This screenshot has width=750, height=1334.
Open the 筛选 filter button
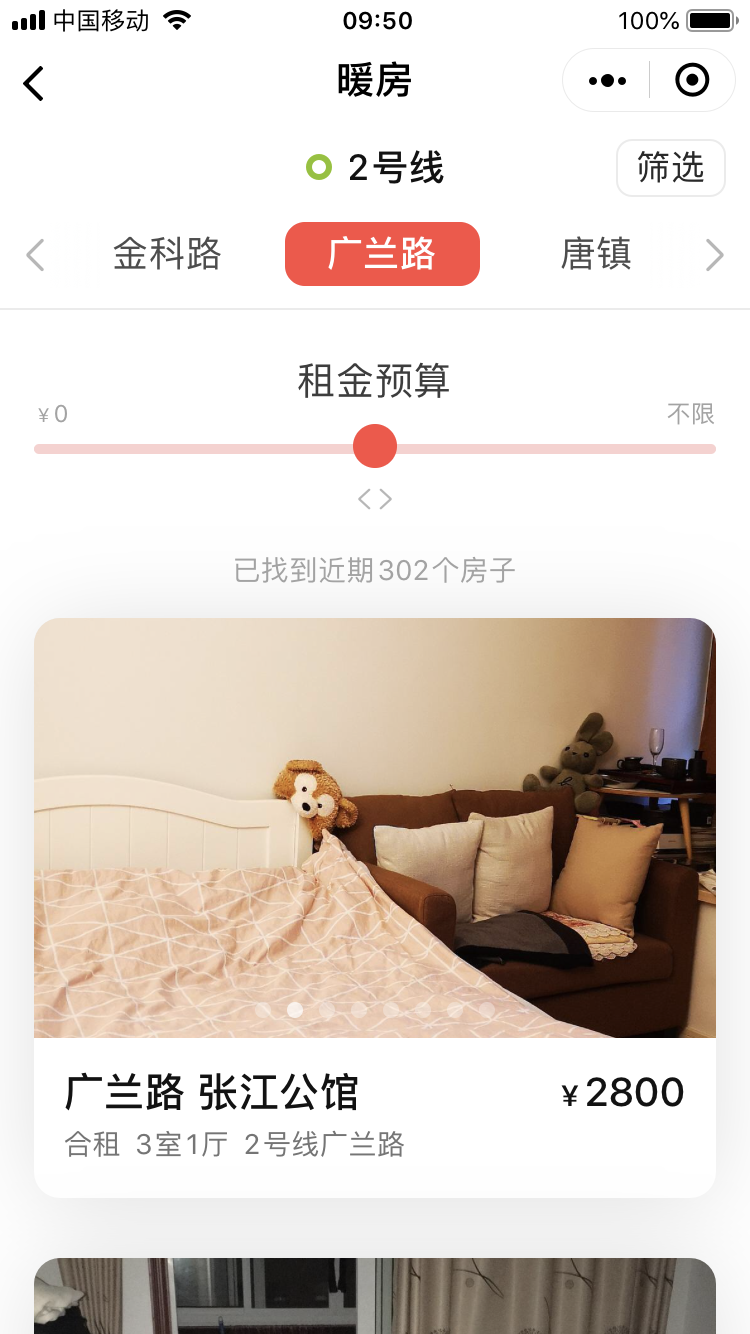click(x=670, y=168)
